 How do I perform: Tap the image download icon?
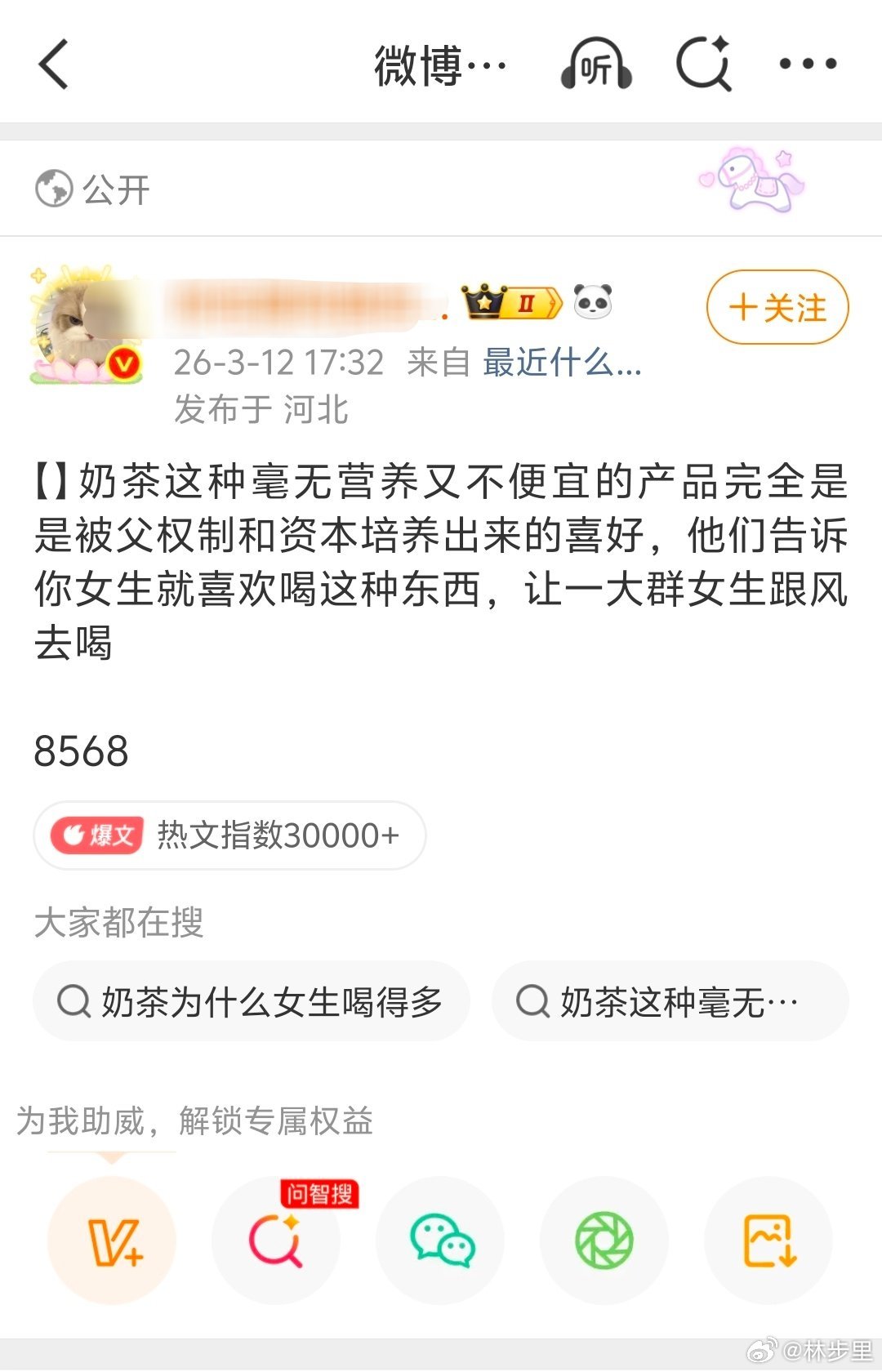pyautogui.click(x=768, y=1240)
